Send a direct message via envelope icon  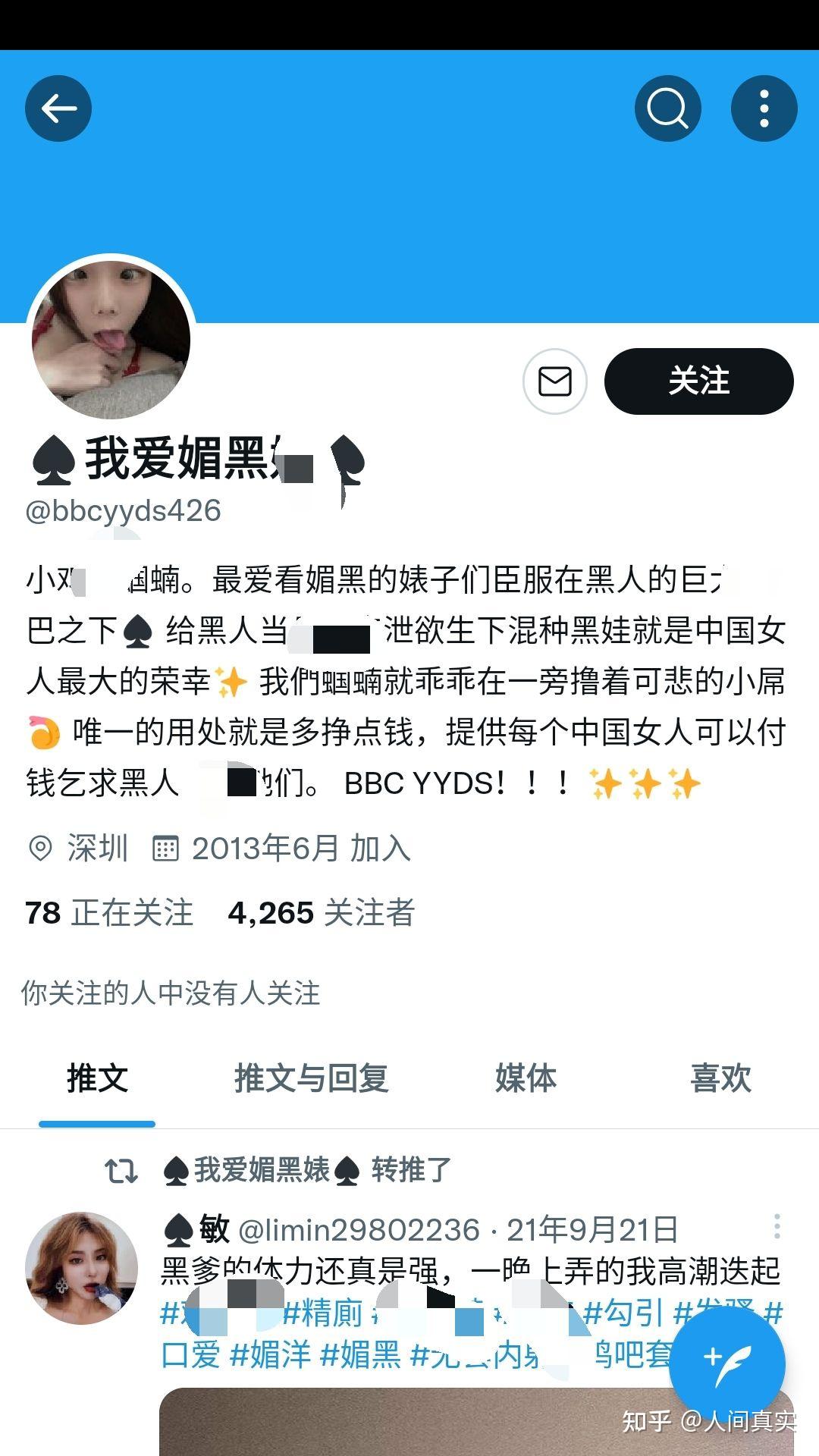click(555, 381)
